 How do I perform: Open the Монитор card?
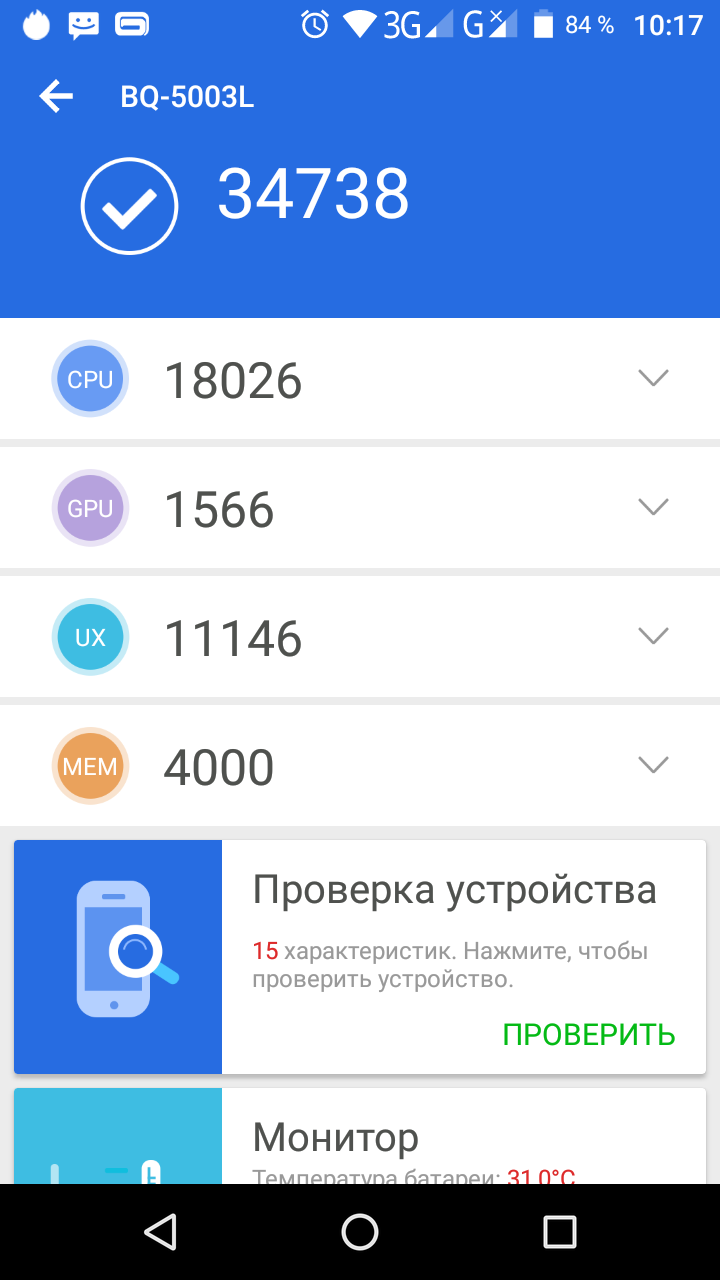360,1136
